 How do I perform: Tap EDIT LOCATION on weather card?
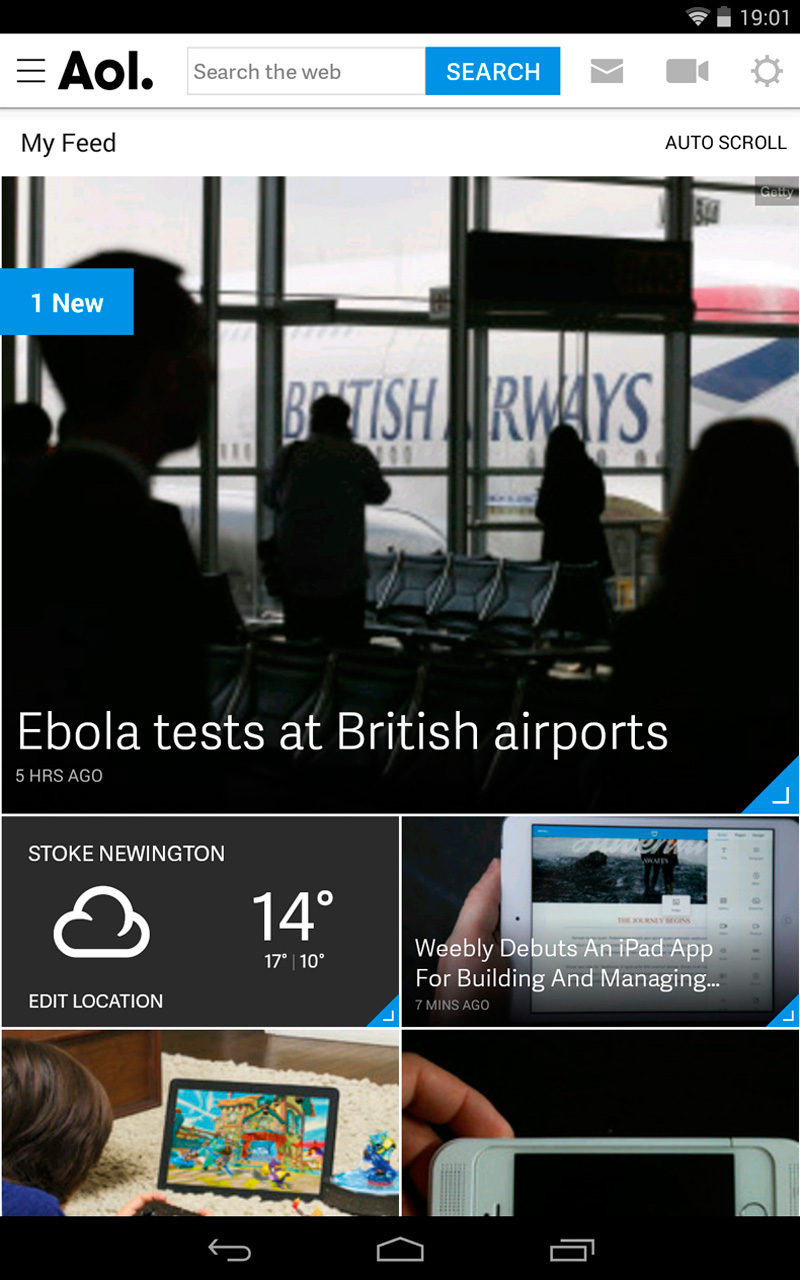pyautogui.click(x=96, y=1001)
